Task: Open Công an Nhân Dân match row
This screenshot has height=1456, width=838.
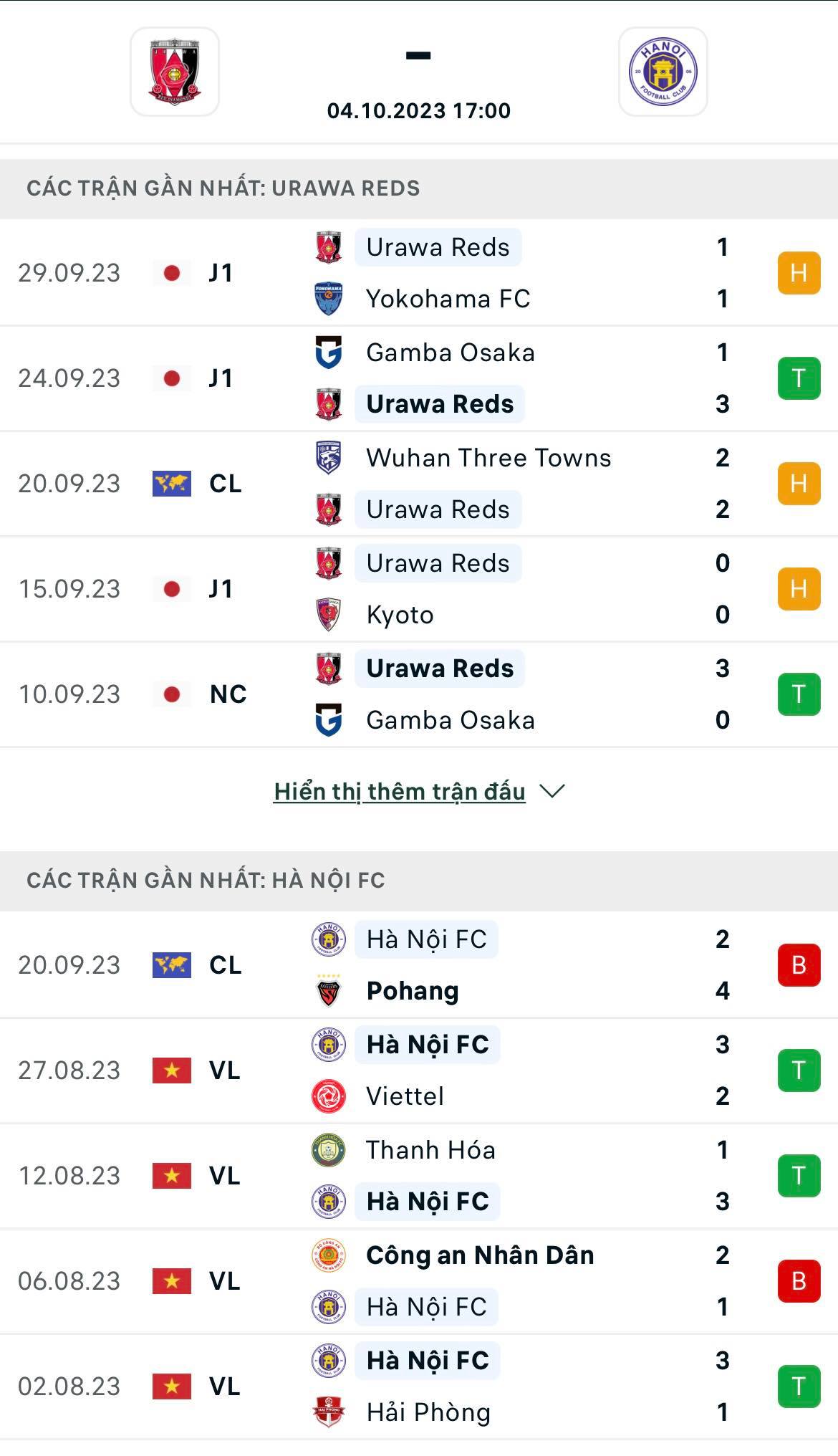Action: 419,1281
